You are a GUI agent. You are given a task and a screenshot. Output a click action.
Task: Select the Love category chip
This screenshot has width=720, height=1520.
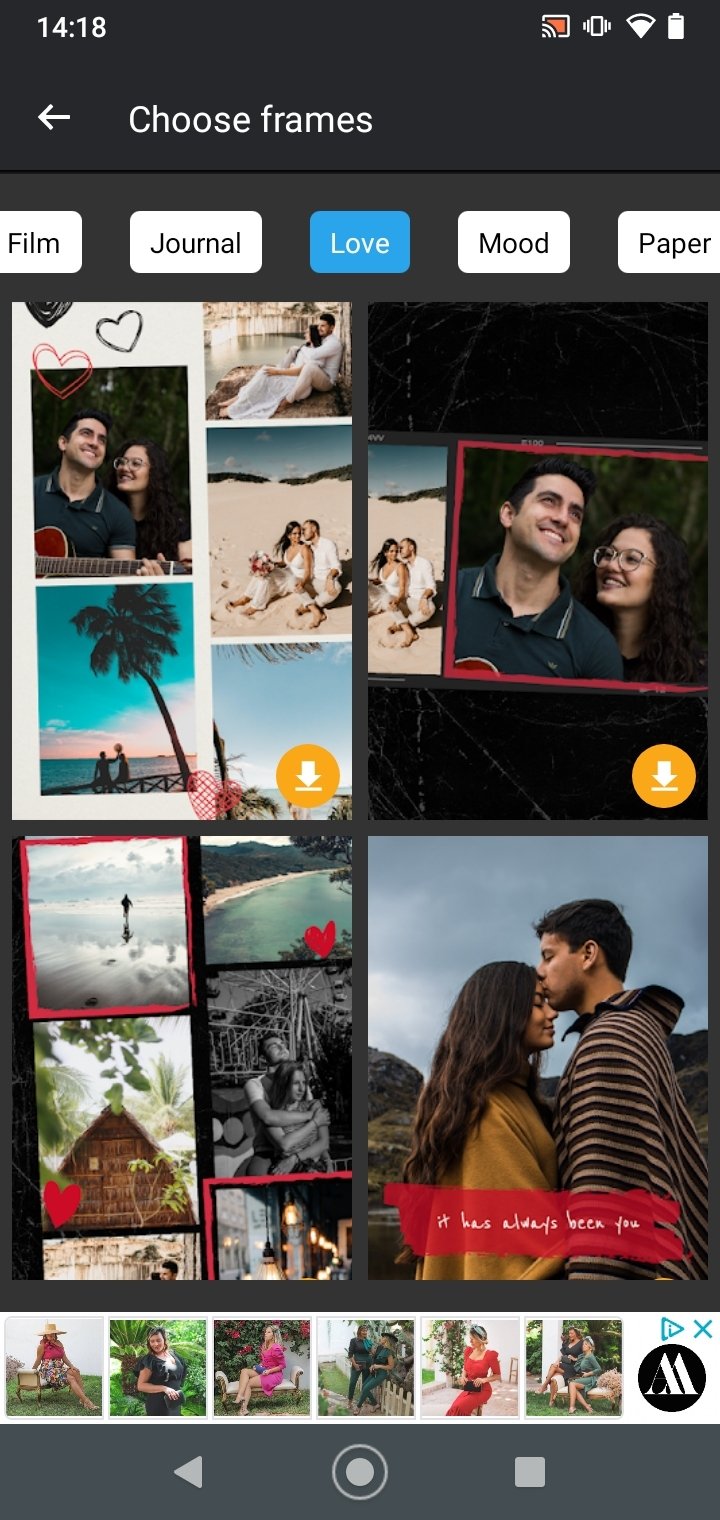click(360, 242)
